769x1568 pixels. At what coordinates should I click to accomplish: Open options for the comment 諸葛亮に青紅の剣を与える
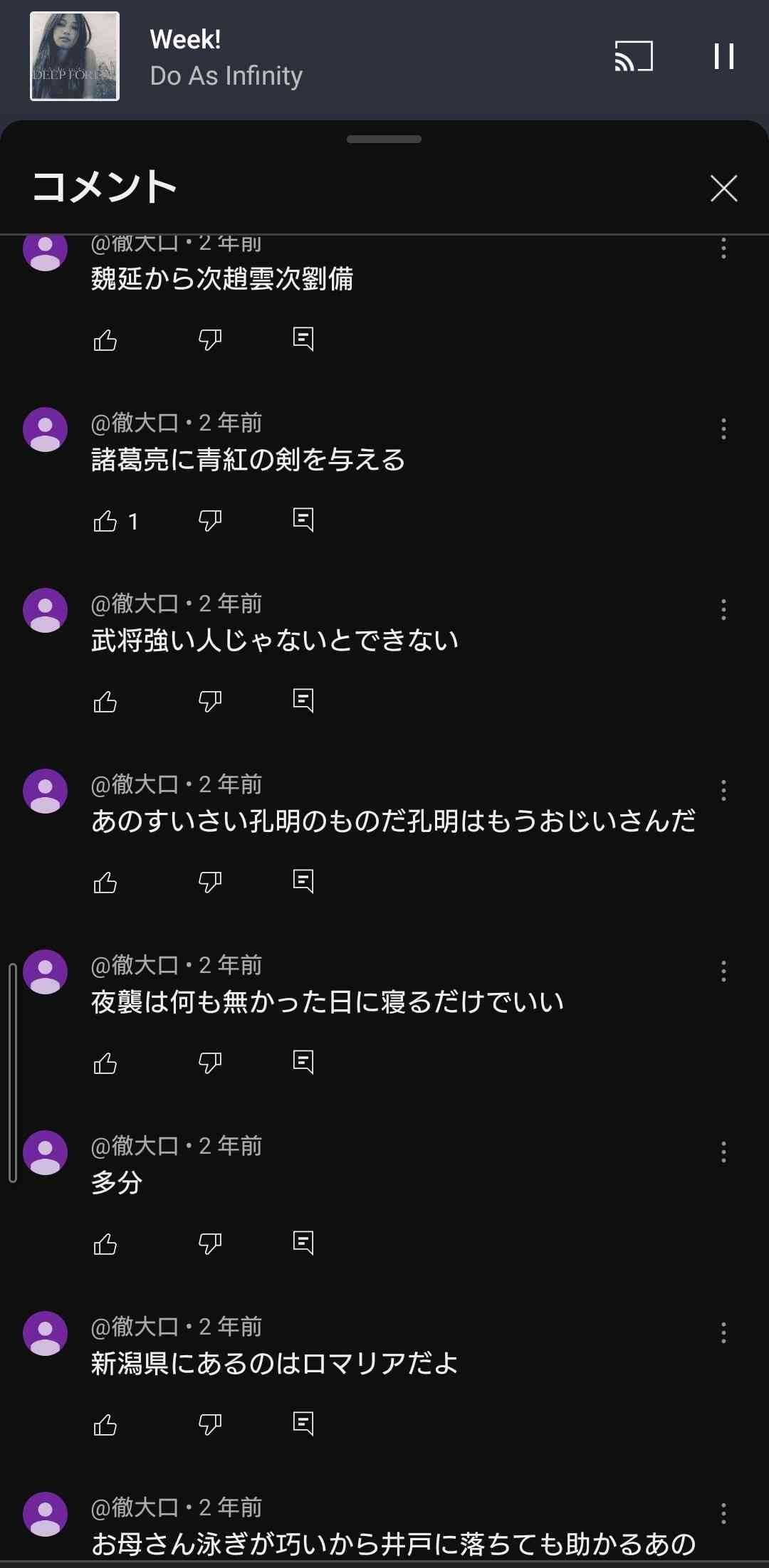click(723, 428)
